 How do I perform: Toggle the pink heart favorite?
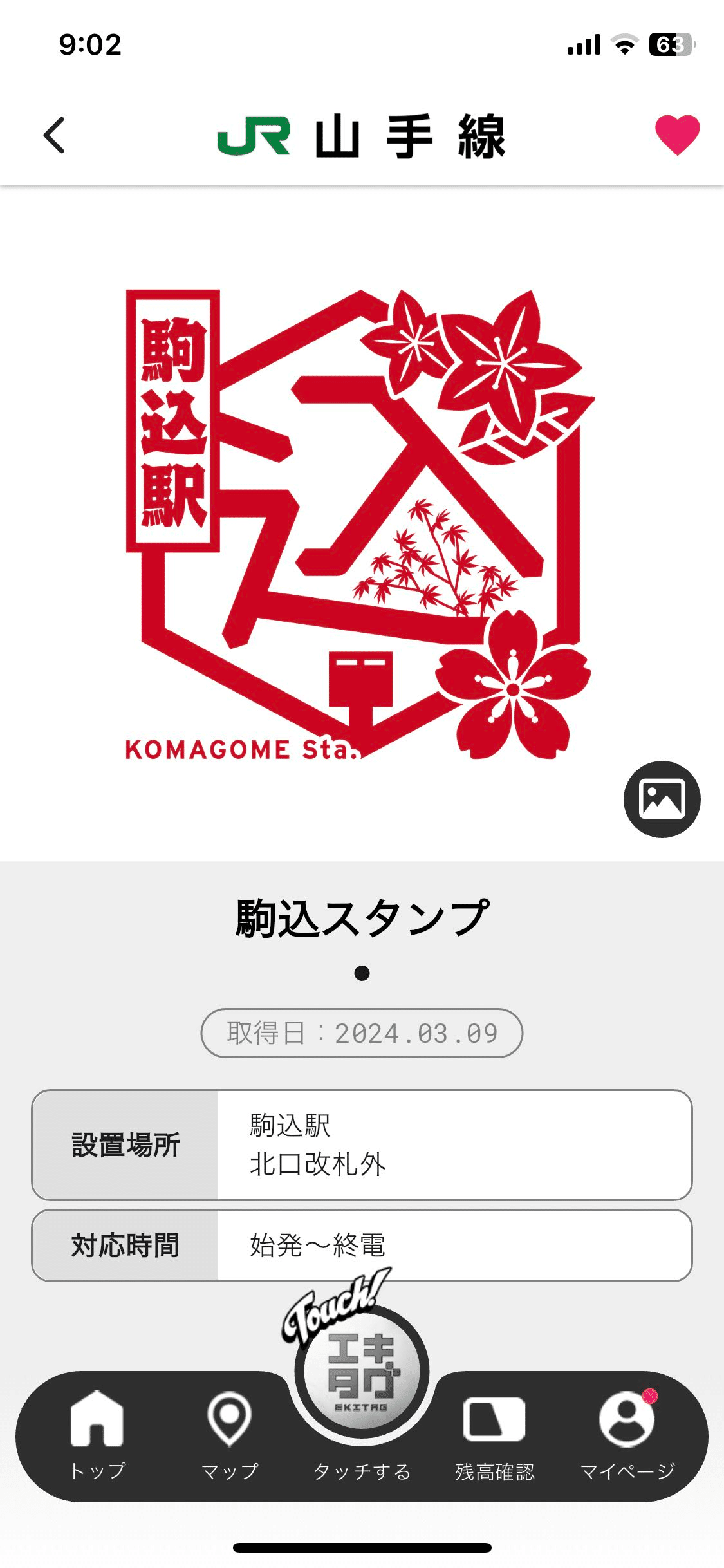(x=677, y=135)
